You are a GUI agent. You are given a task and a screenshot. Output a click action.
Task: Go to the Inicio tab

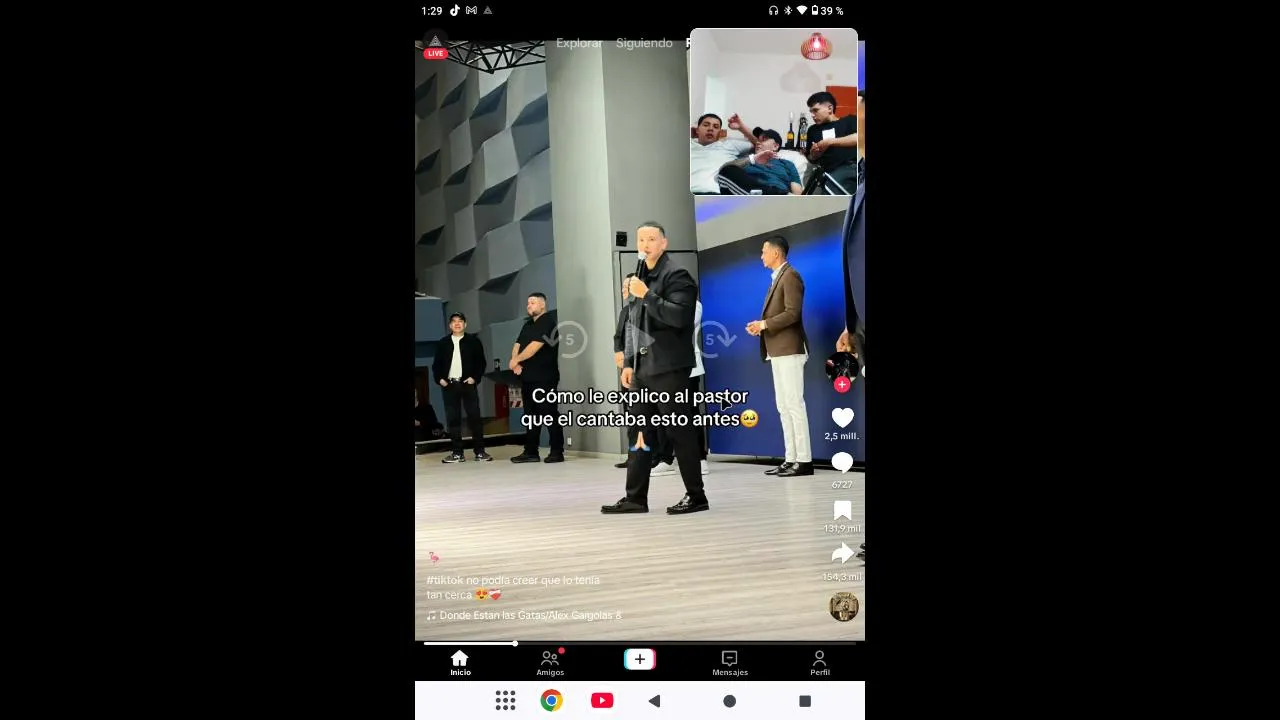click(460, 662)
